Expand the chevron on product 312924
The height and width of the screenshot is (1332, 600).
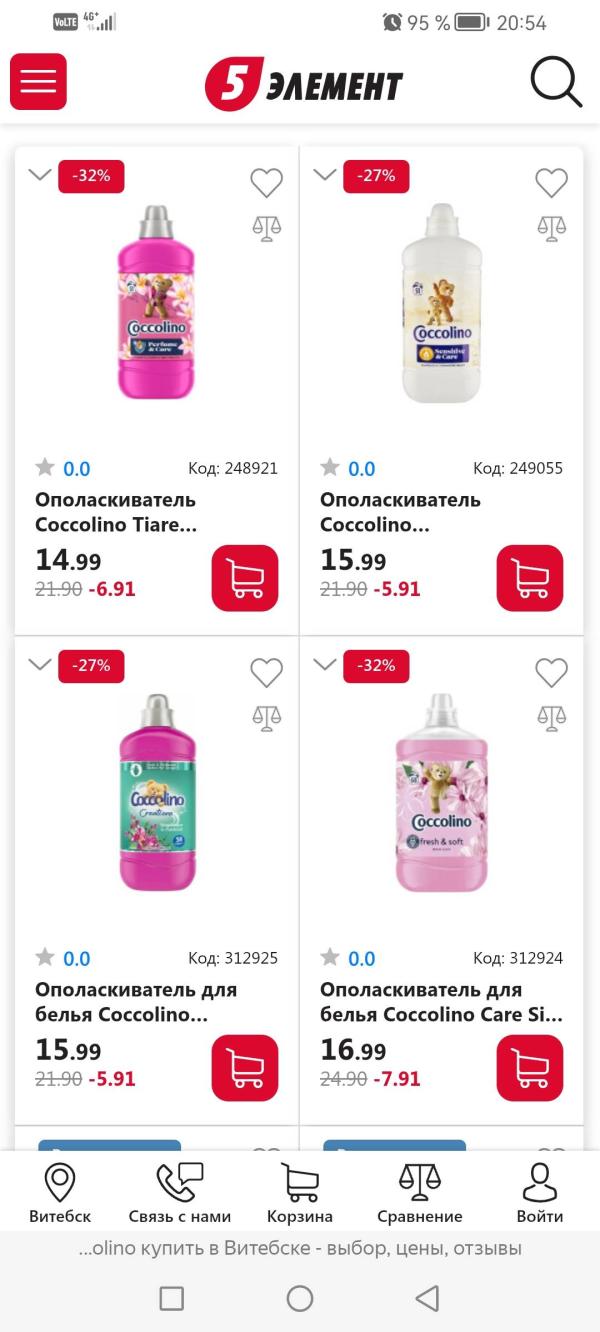pos(325,665)
